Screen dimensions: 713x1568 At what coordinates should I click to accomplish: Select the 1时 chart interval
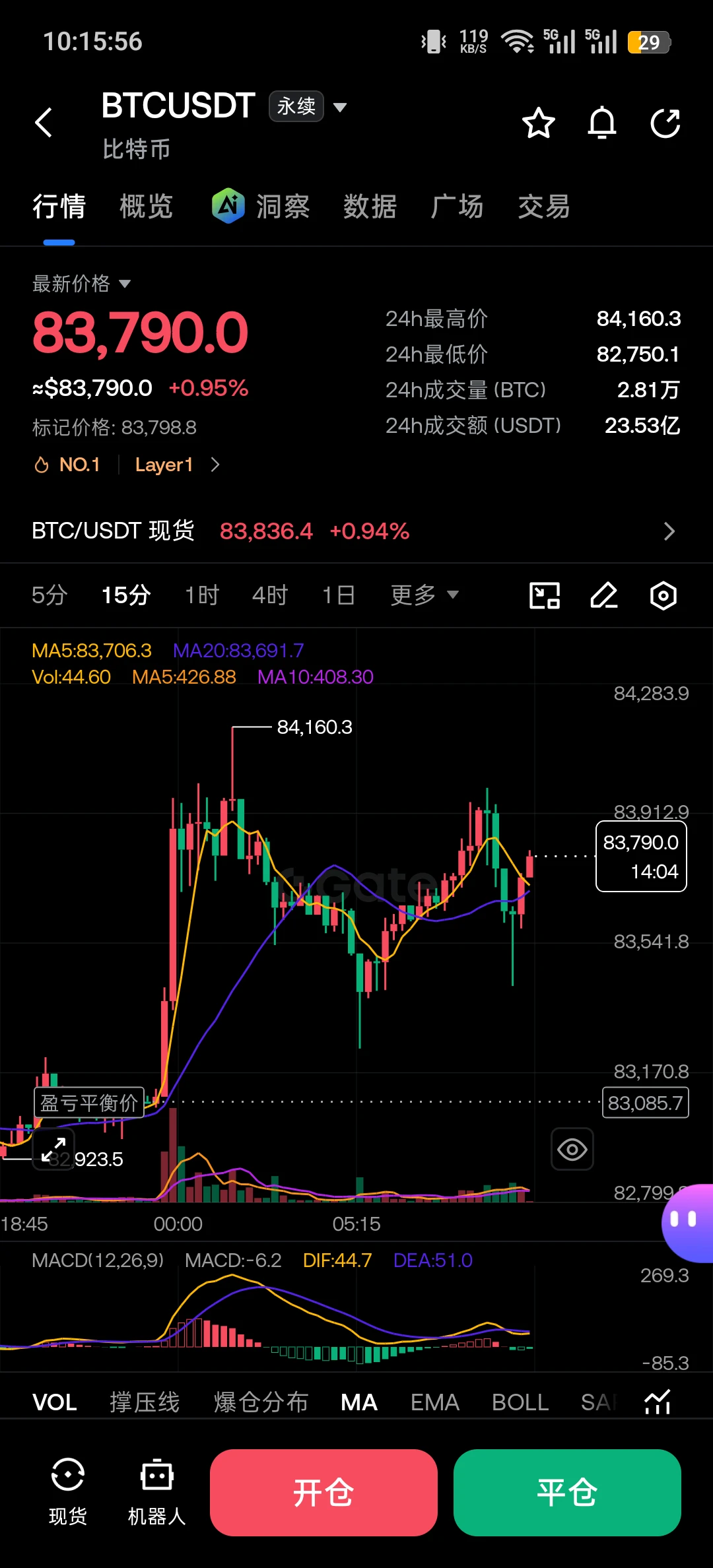(x=202, y=595)
